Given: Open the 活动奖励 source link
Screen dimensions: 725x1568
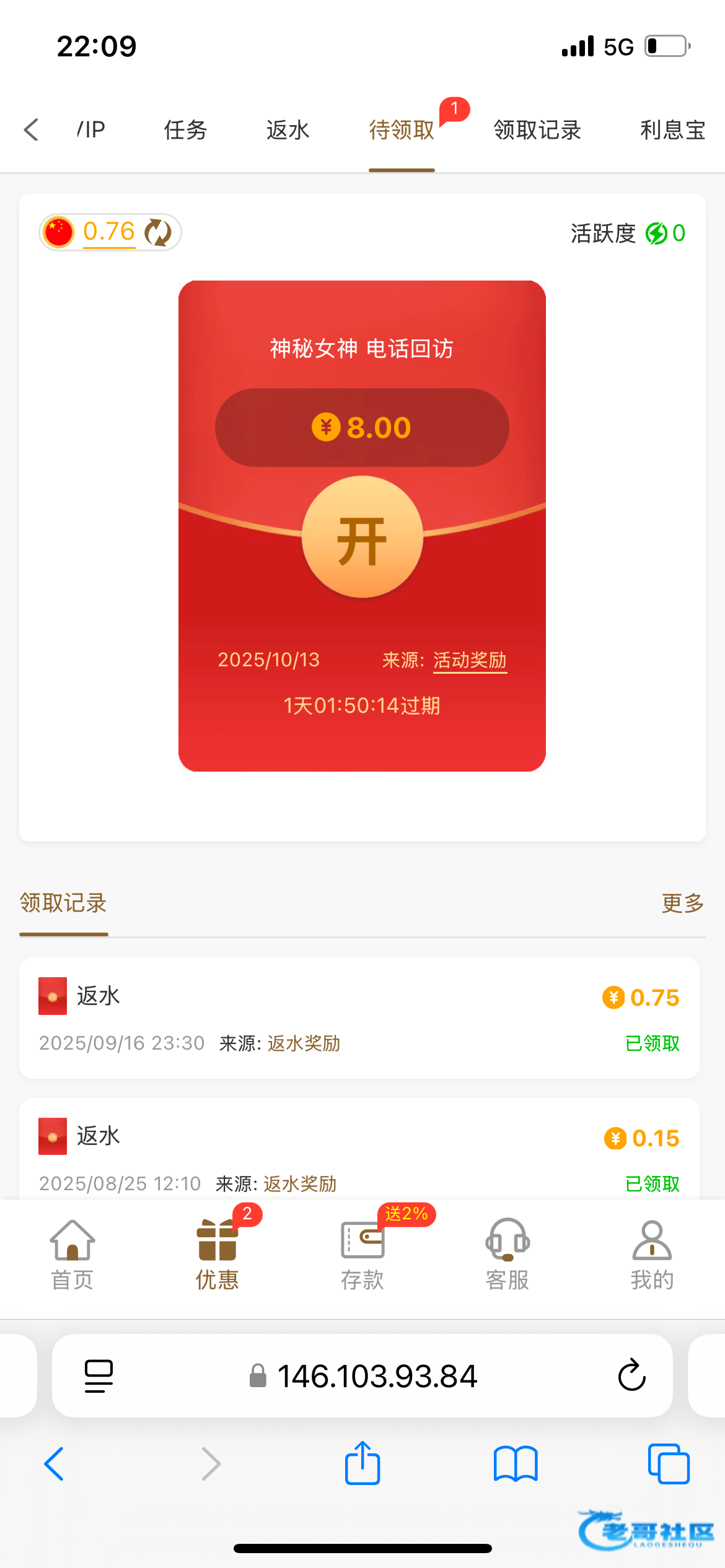Looking at the screenshot, I should coord(469,660).
